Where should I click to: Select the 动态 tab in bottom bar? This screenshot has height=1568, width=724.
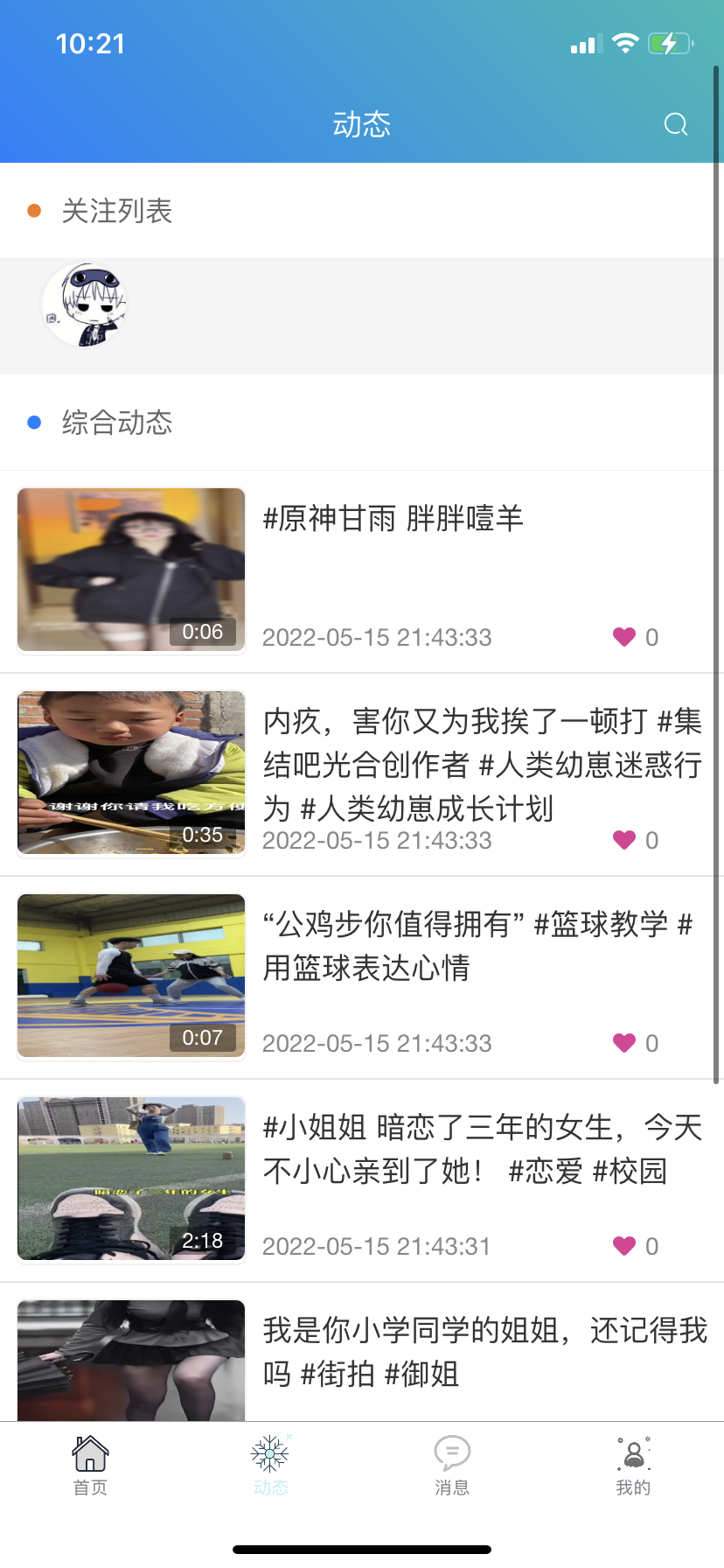270,1465
